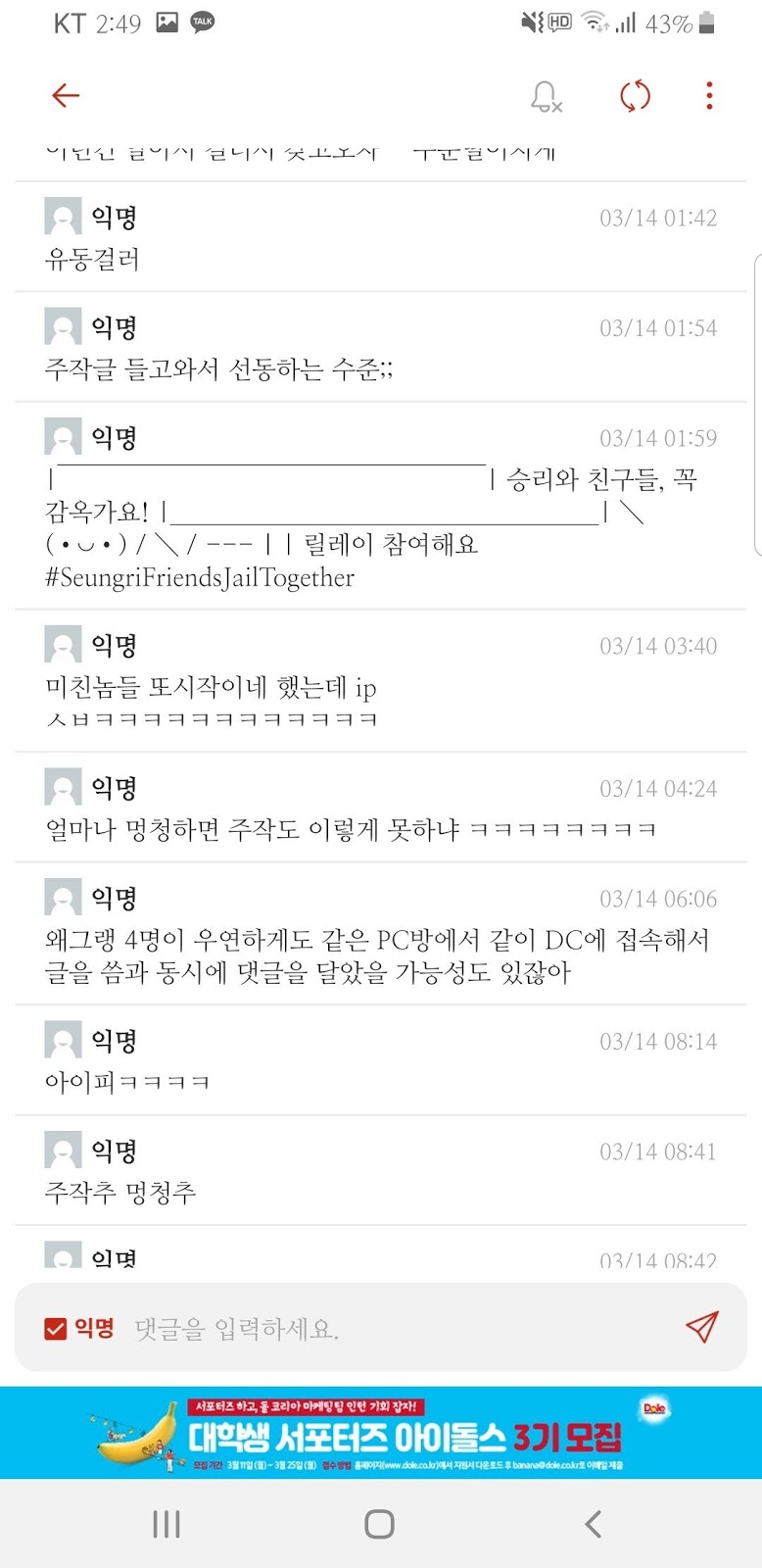The width and height of the screenshot is (762, 1568).
Task: Tap the system home button
Action: pyautogui.click(x=379, y=1524)
